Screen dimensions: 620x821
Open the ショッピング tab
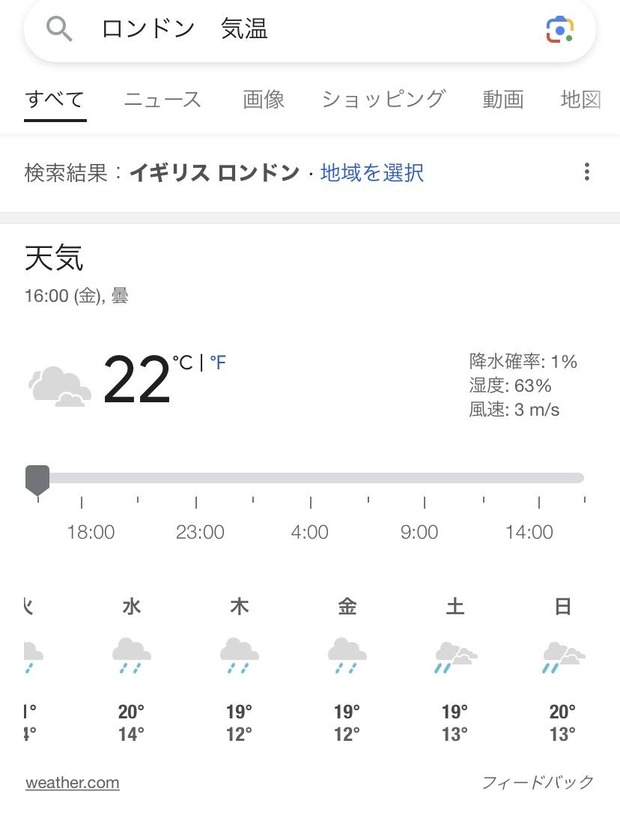tap(383, 99)
